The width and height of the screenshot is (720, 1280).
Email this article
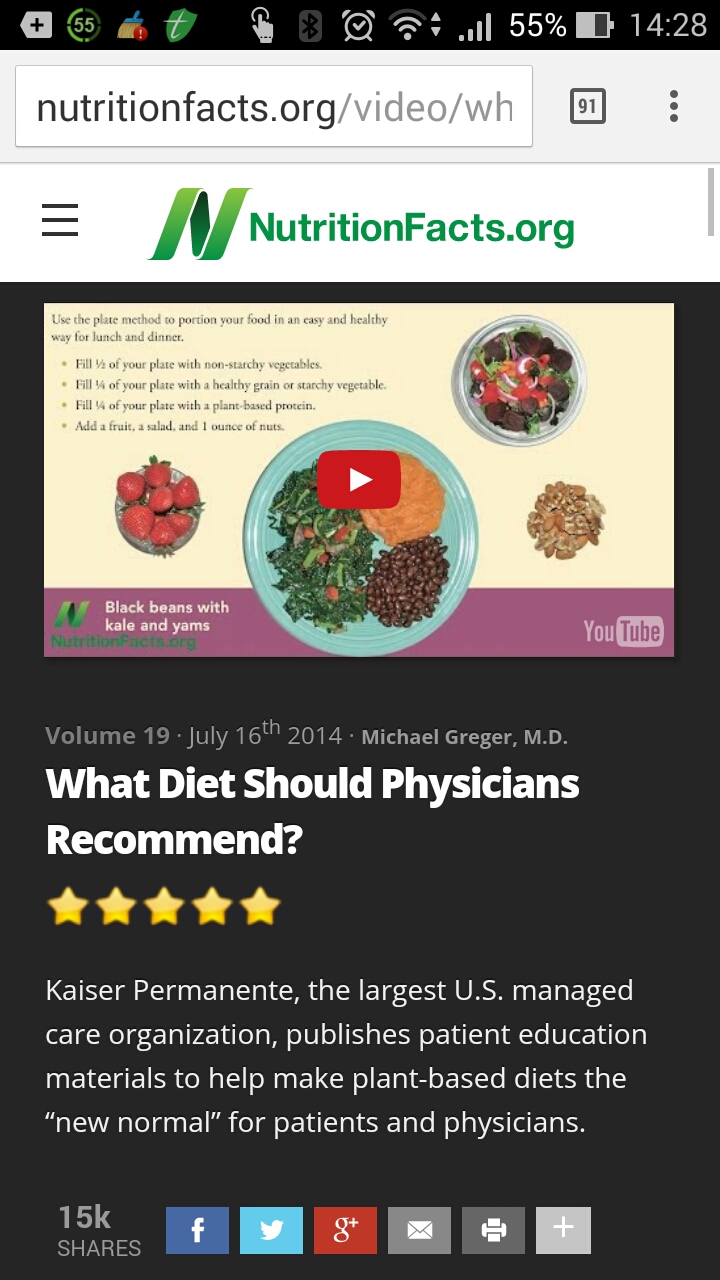point(419,1230)
